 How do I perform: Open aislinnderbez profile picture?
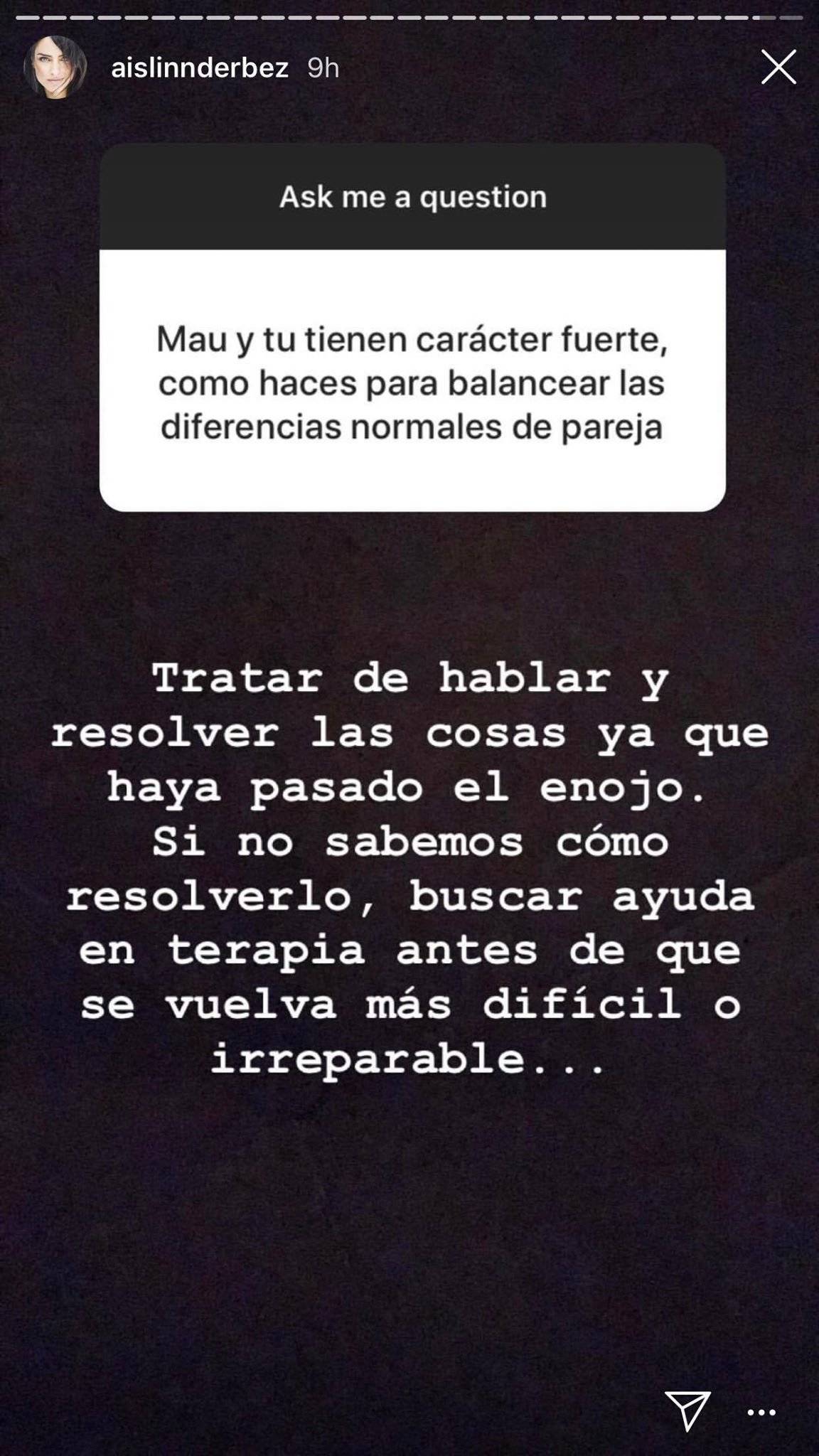[x=55, y=68]
